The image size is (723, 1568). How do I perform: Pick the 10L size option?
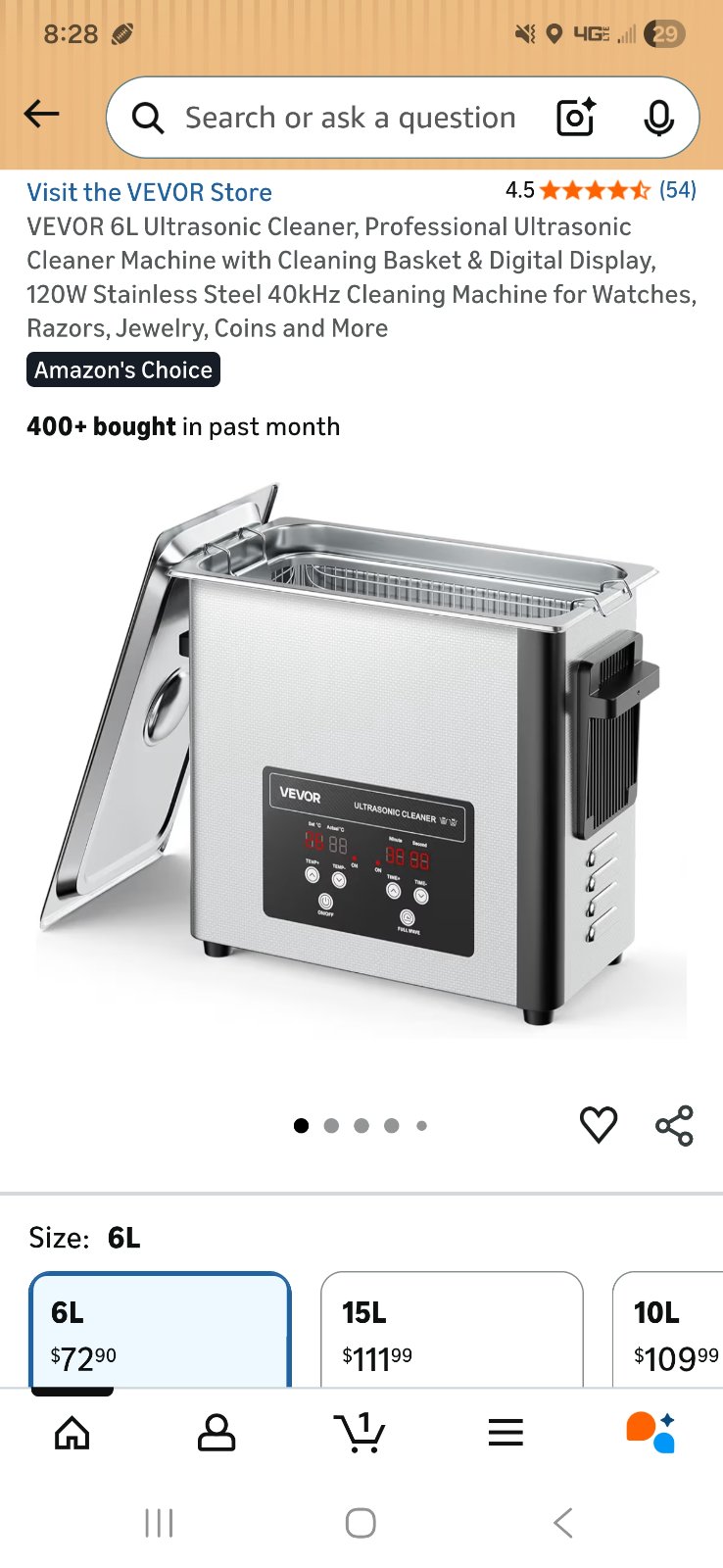670,1331
